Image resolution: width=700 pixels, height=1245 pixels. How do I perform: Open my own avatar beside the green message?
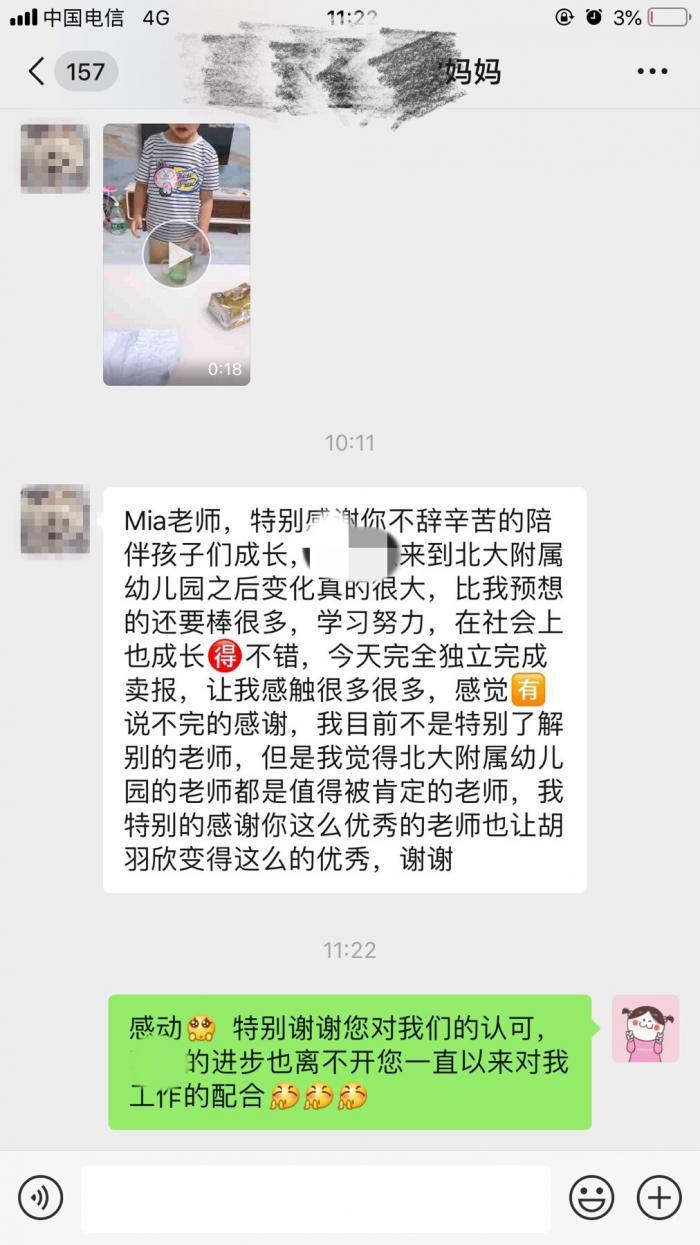point(645,1028)
